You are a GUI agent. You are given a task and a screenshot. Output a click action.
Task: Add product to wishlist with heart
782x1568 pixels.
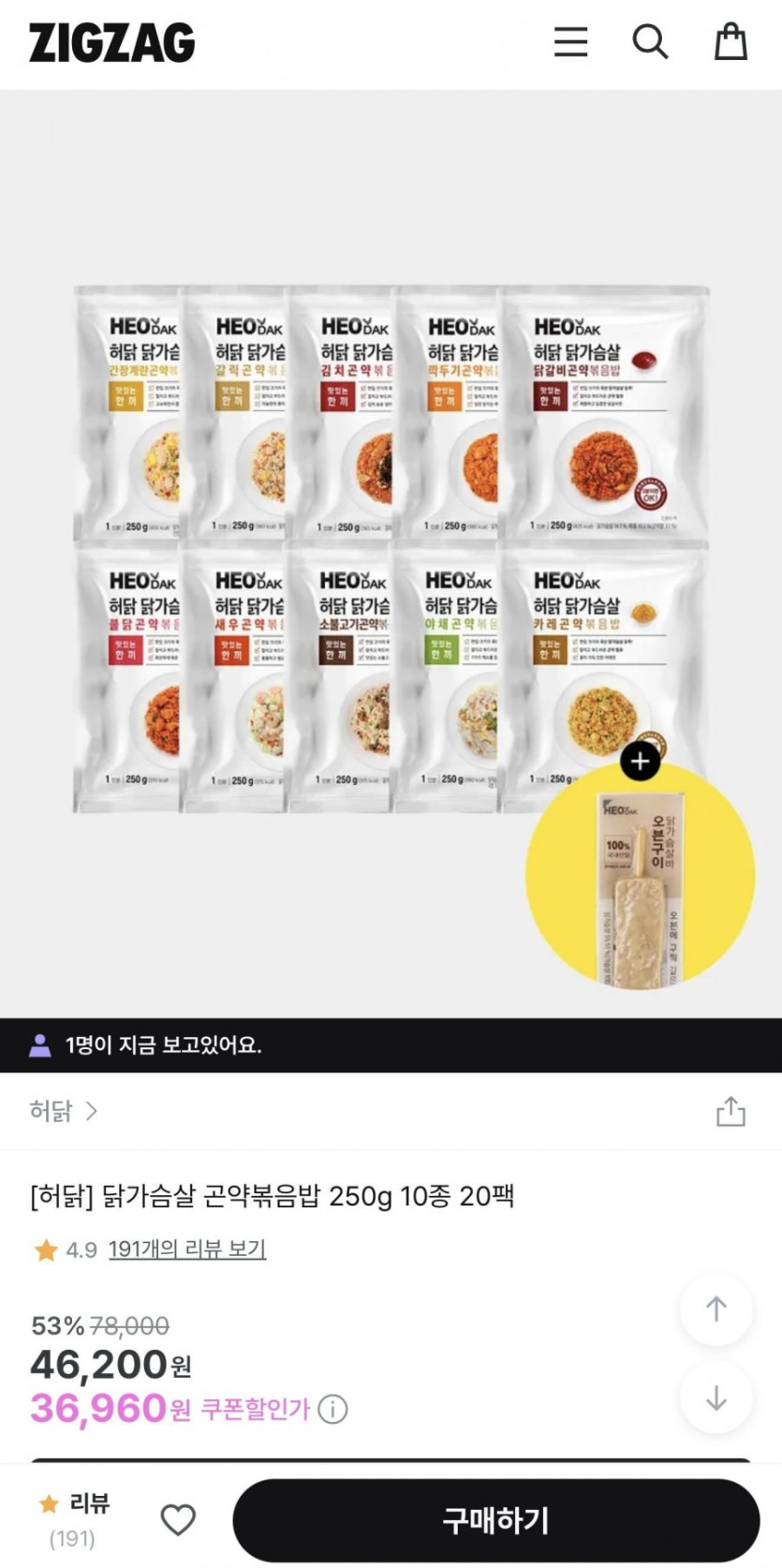[178, 1519]
